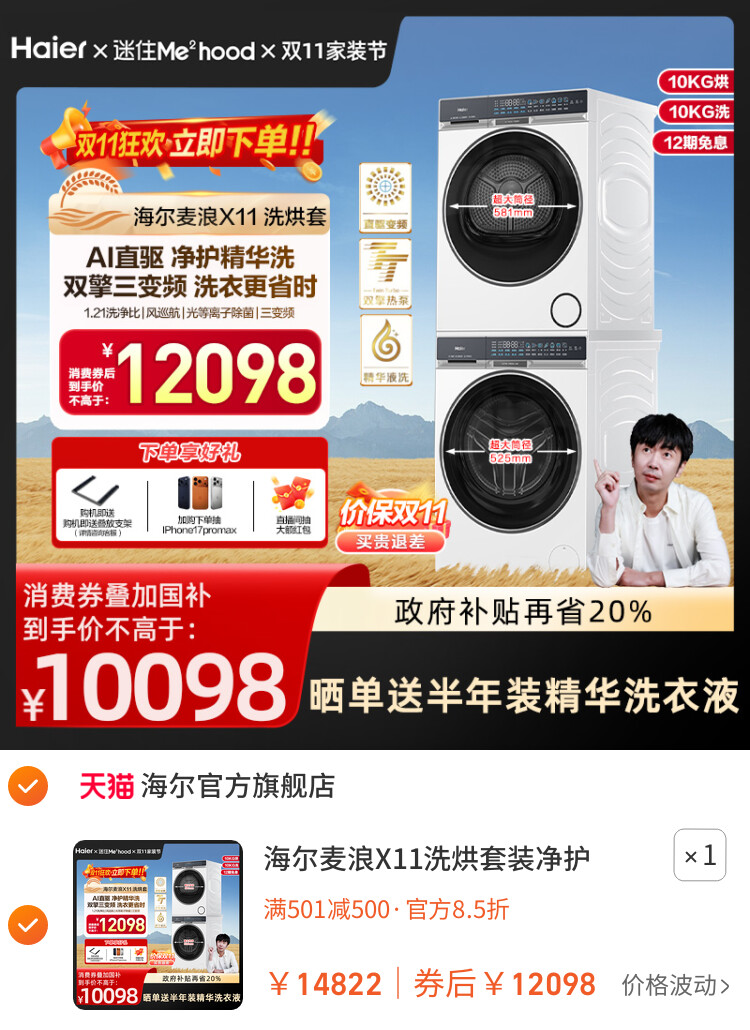The width and height of the screenshot is (750, 1030).
Task: Expand the 价格波动 price details
Action: [x=676, y=984]
